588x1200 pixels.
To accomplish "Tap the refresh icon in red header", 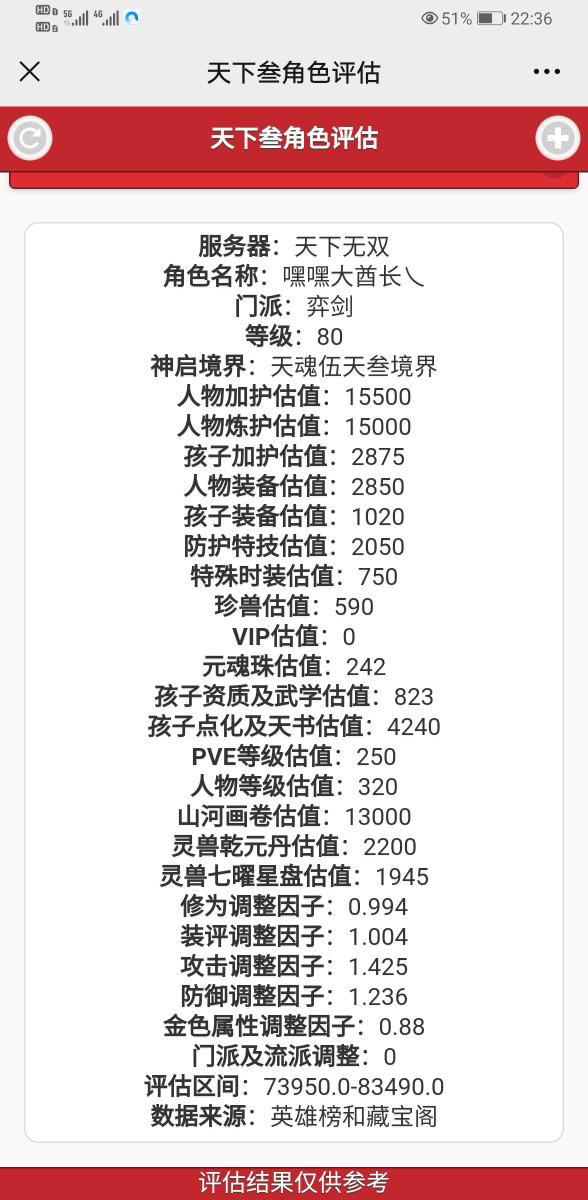I will click(30, 138).
